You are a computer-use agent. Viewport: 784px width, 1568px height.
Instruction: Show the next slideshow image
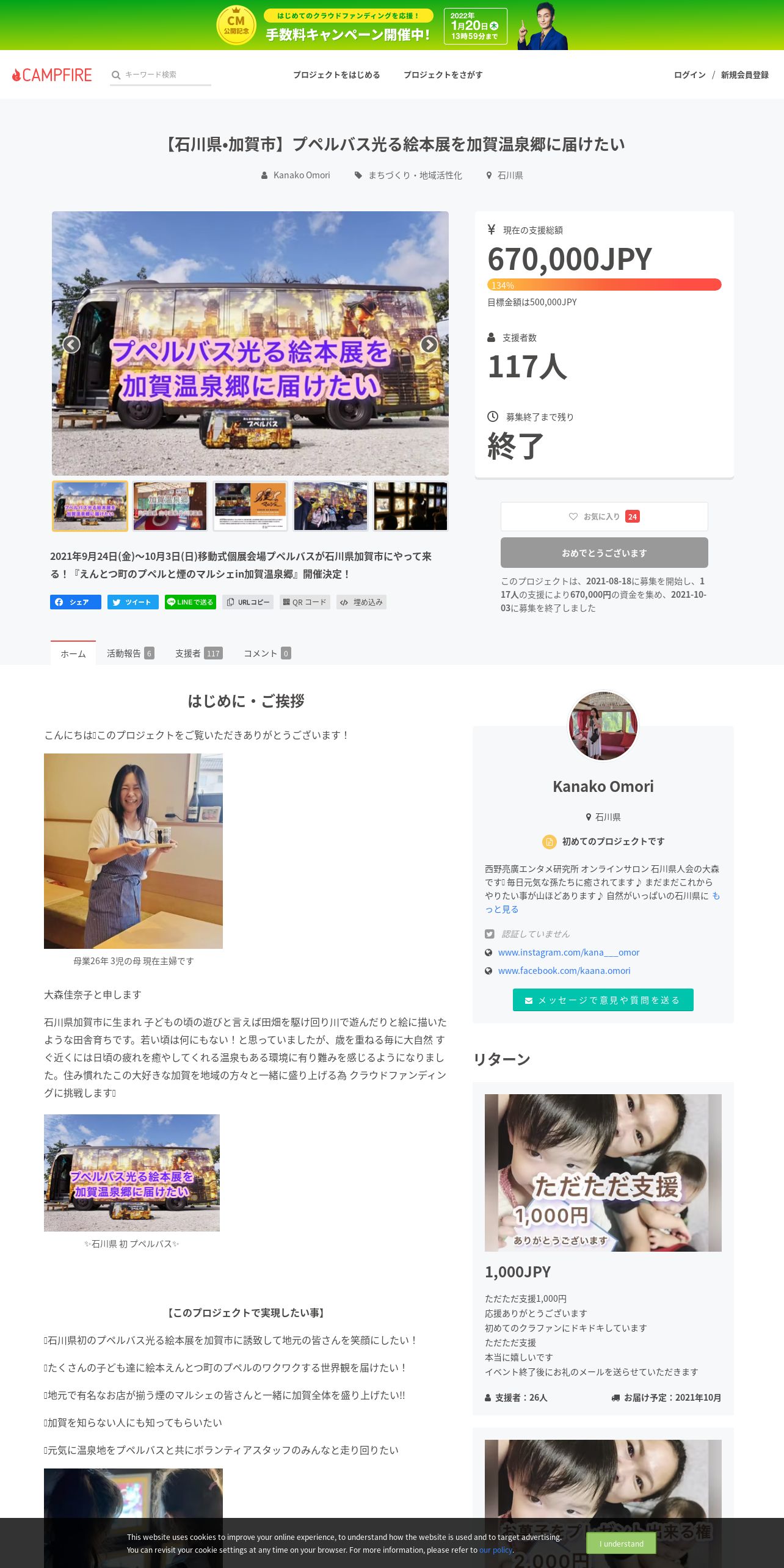point(429,344)
